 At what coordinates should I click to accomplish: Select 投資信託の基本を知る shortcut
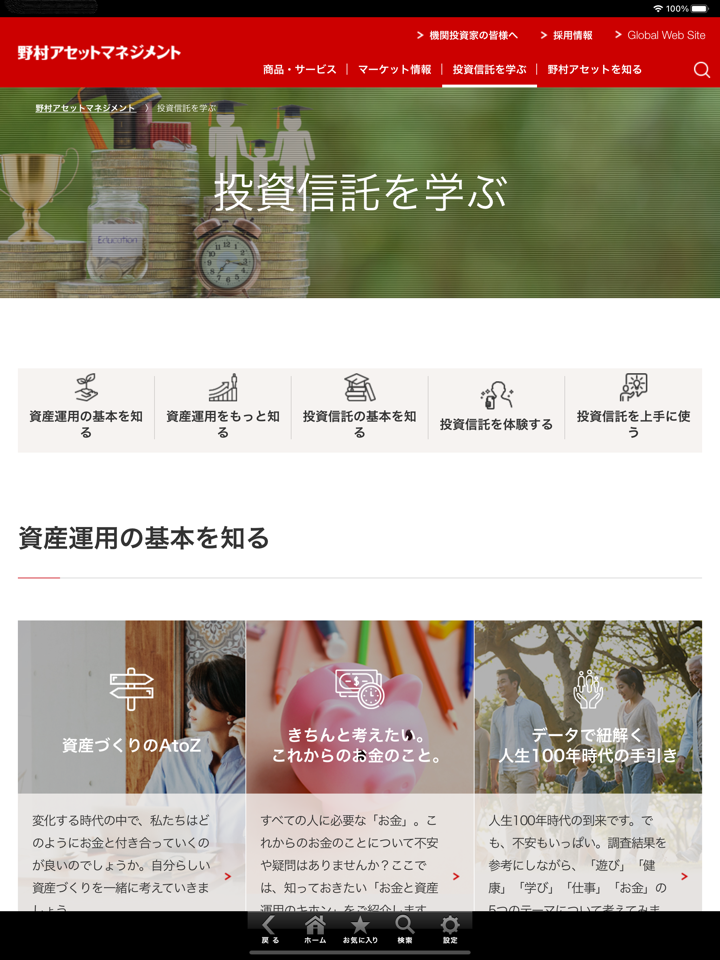point(360,410)
